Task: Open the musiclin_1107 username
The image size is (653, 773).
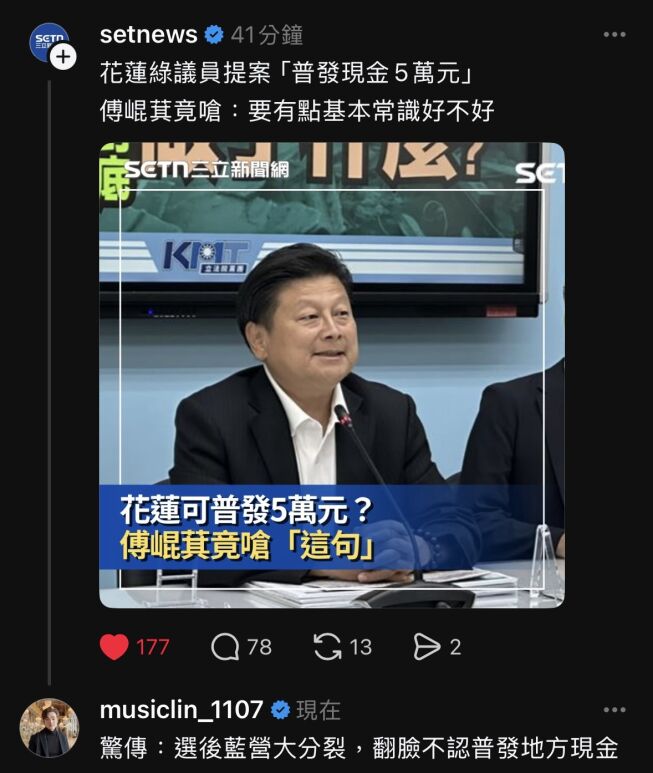Action: [181, 710]
